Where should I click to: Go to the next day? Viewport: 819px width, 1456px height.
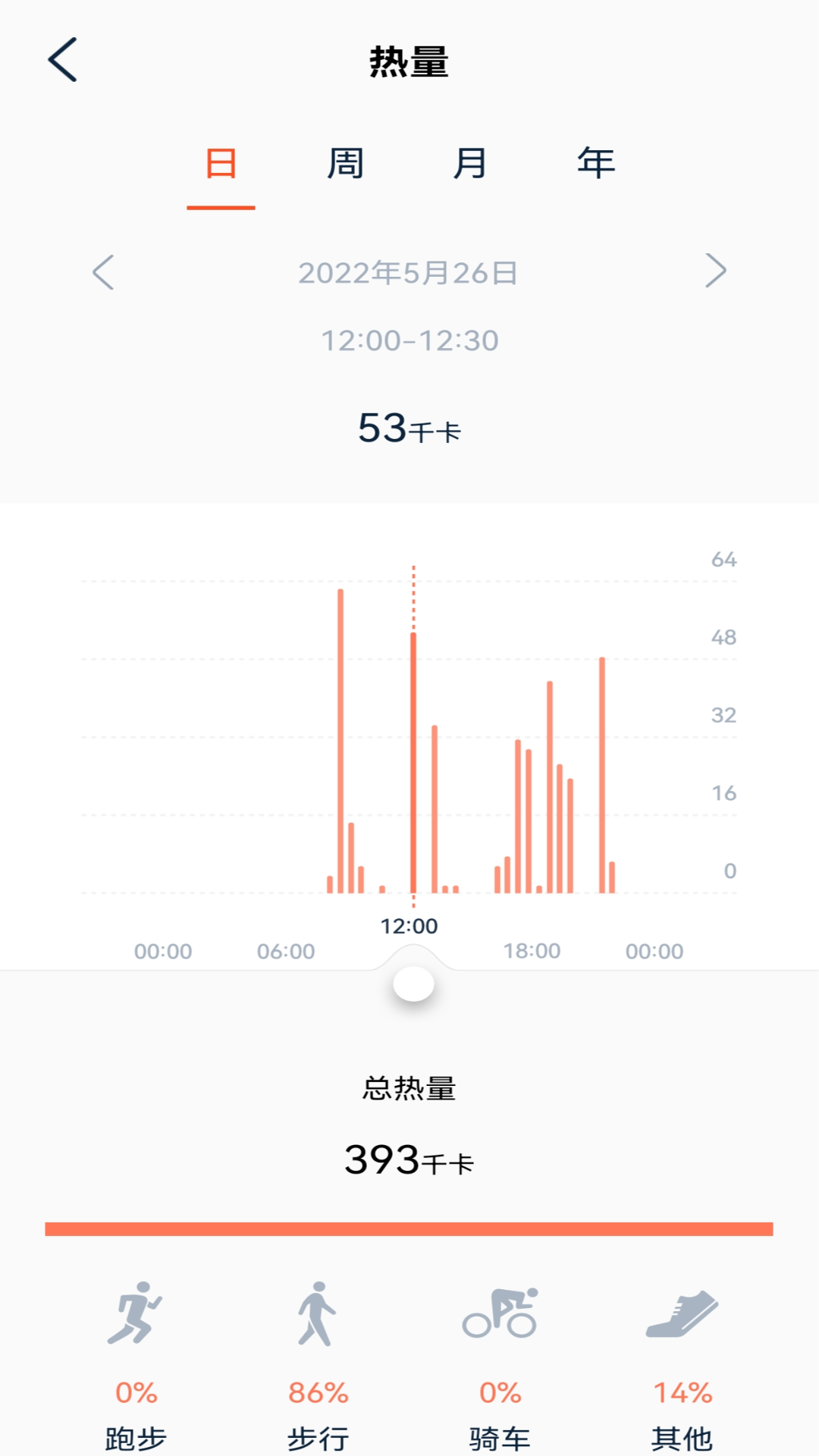(715, 271)
